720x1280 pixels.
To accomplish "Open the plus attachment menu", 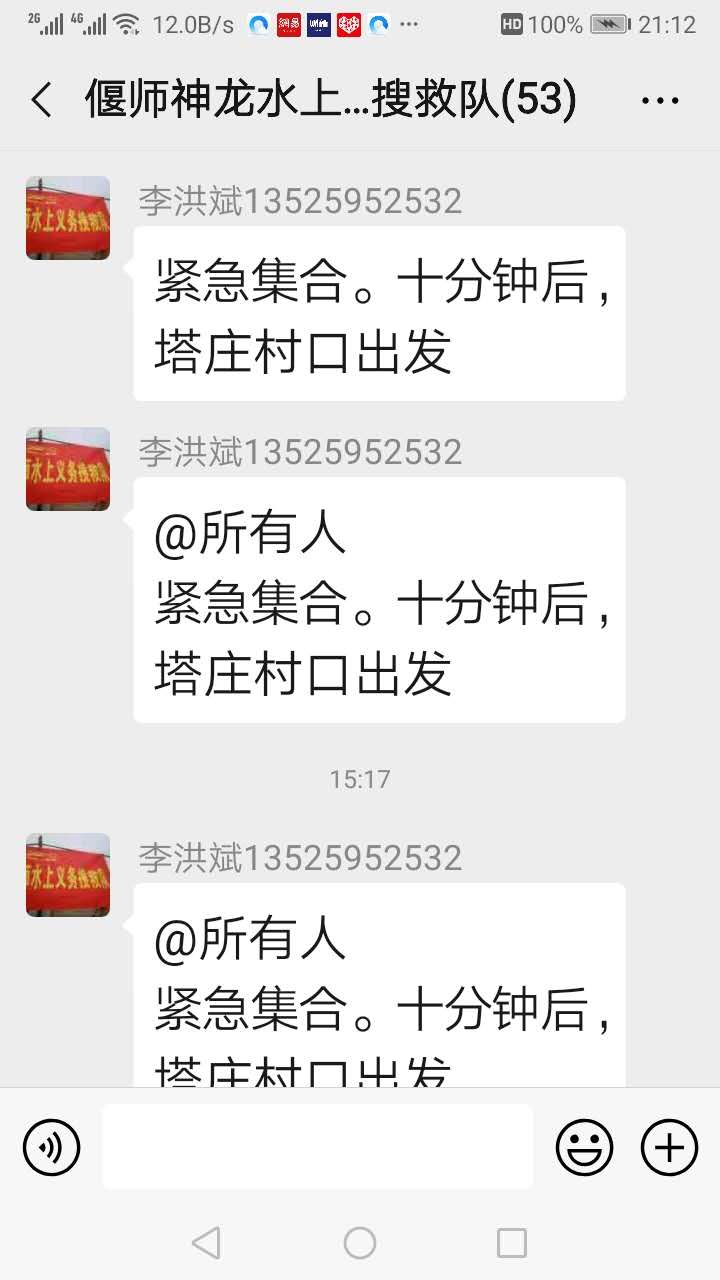I will tap(669, 1146).
